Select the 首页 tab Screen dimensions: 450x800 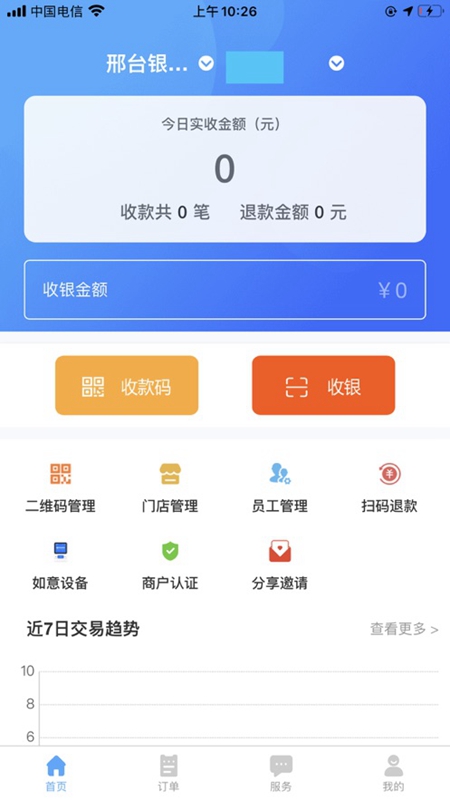click(56, 773)
